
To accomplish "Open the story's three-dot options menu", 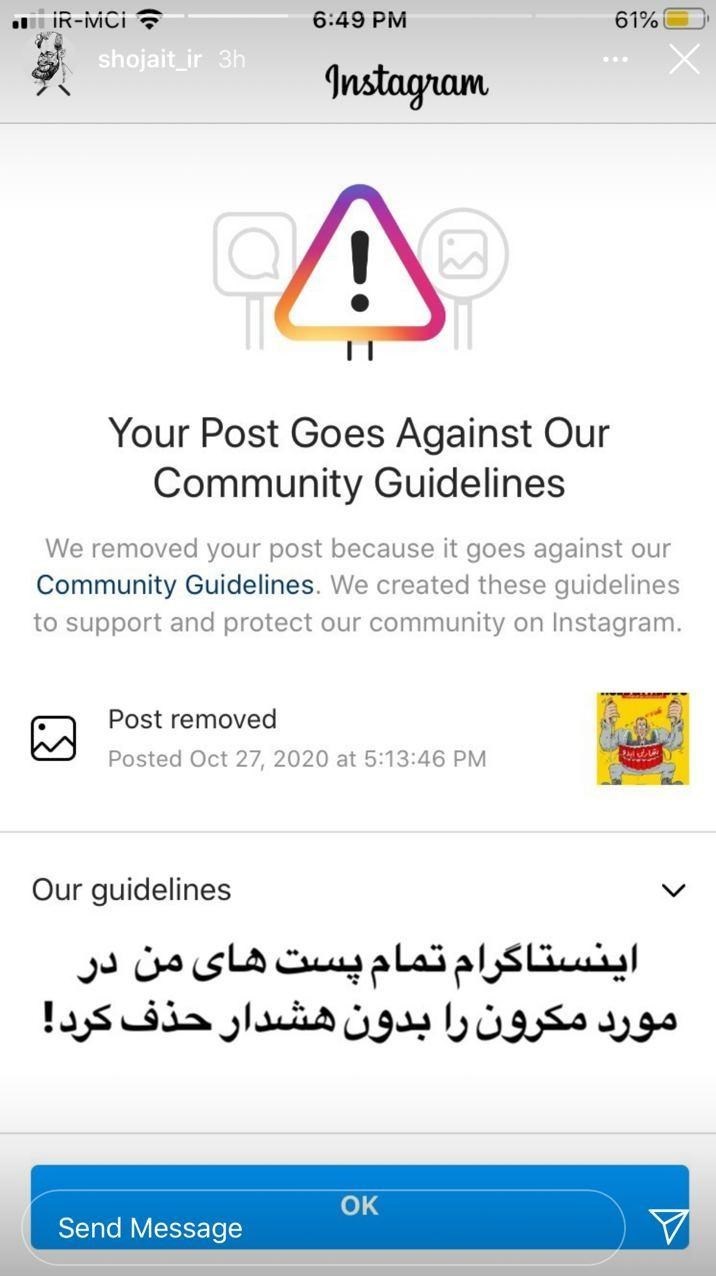I will (x=616, y=60).
